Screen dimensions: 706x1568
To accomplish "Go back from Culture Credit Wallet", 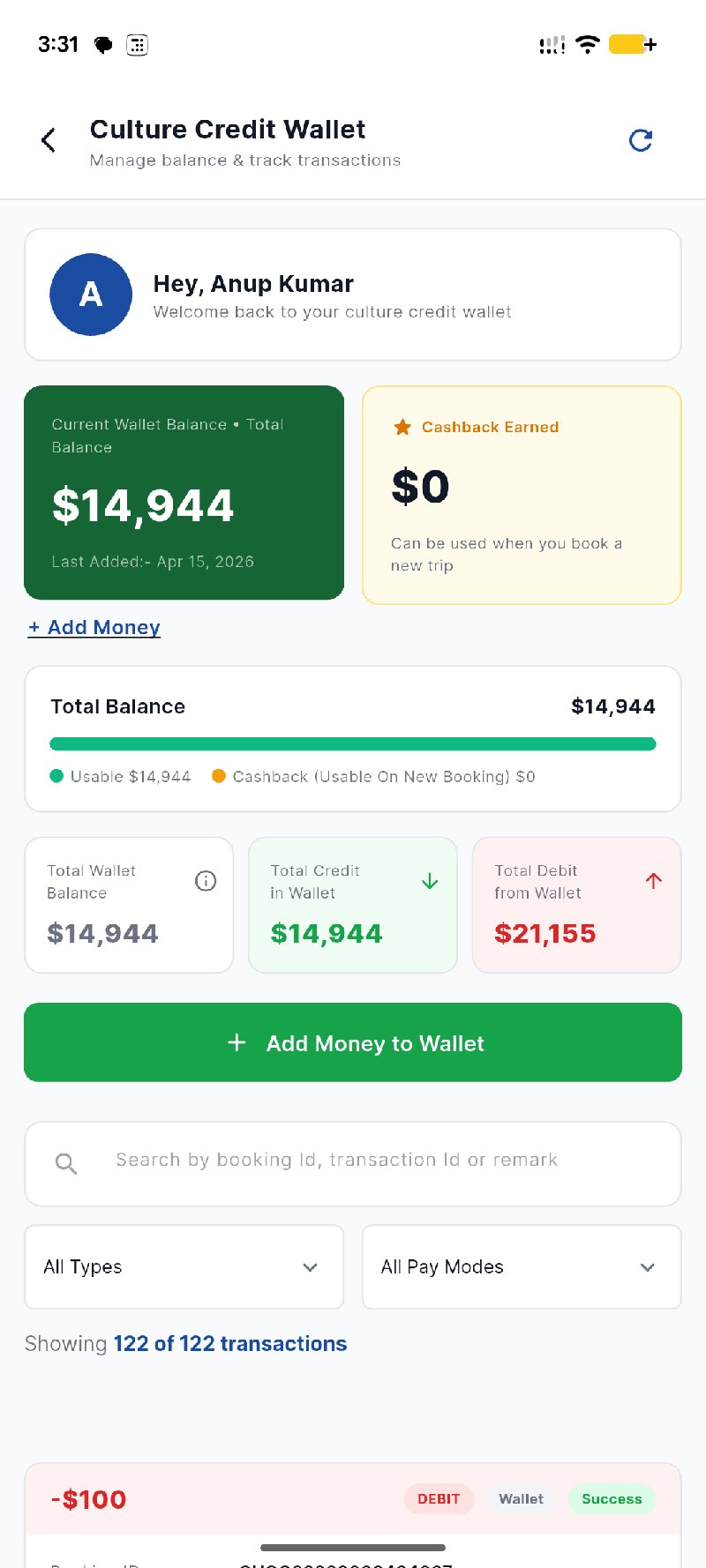I will click(x=49, y=140).
